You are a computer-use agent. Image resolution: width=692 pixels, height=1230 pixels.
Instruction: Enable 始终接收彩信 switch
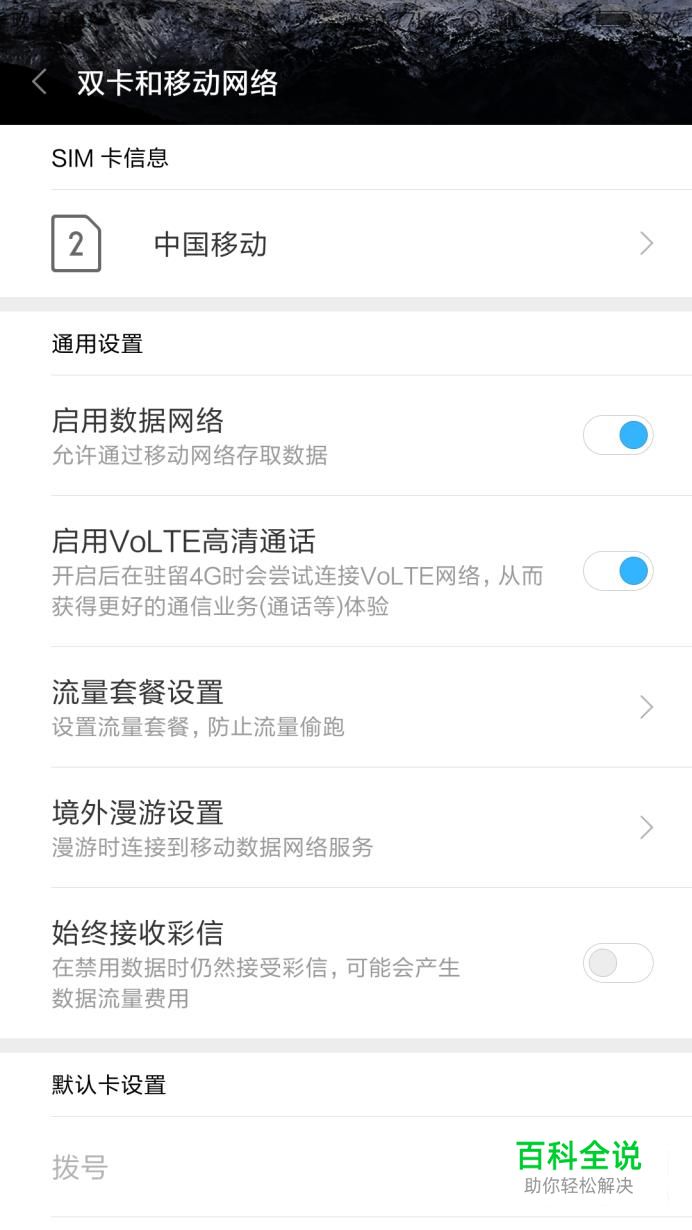pos(618,963)
